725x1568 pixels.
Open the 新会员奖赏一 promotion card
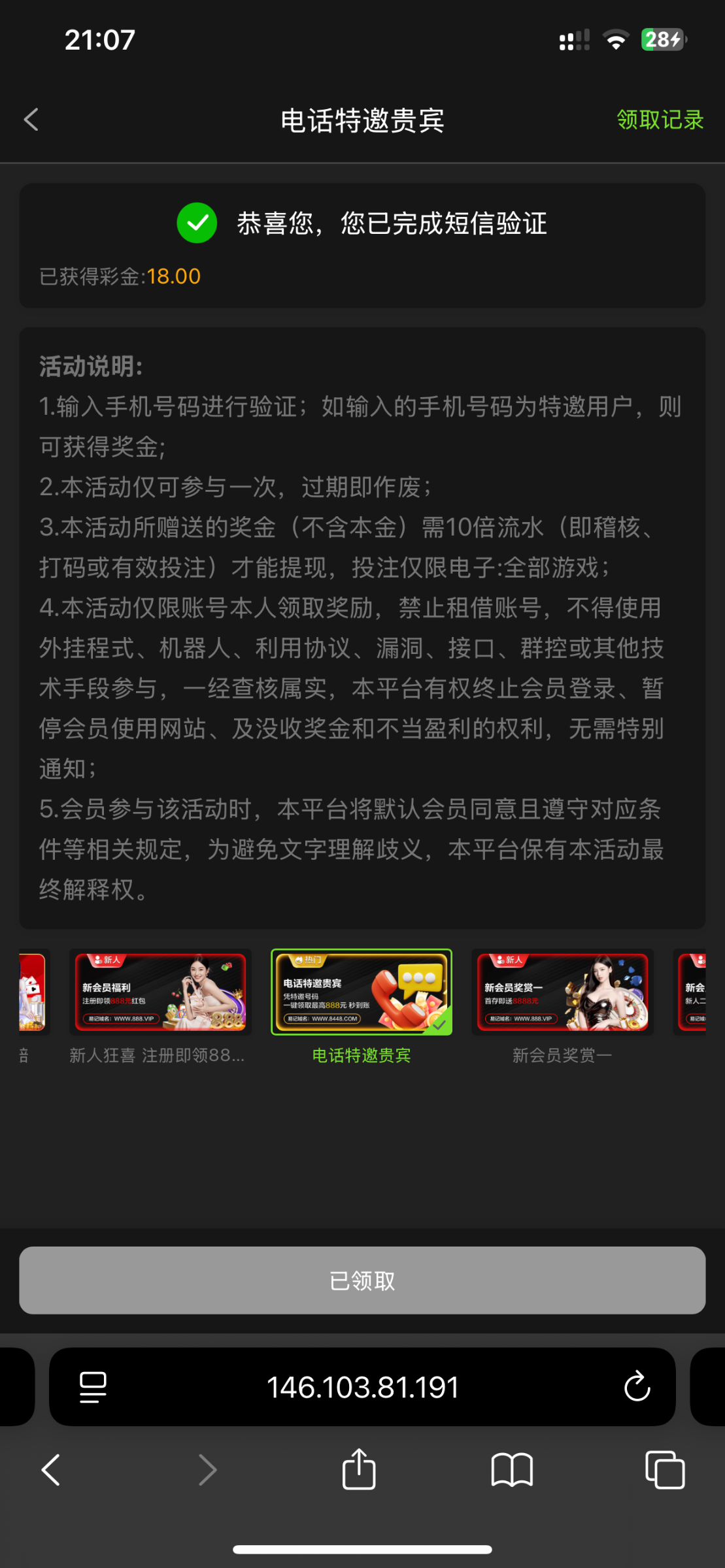tap(562, 992)
